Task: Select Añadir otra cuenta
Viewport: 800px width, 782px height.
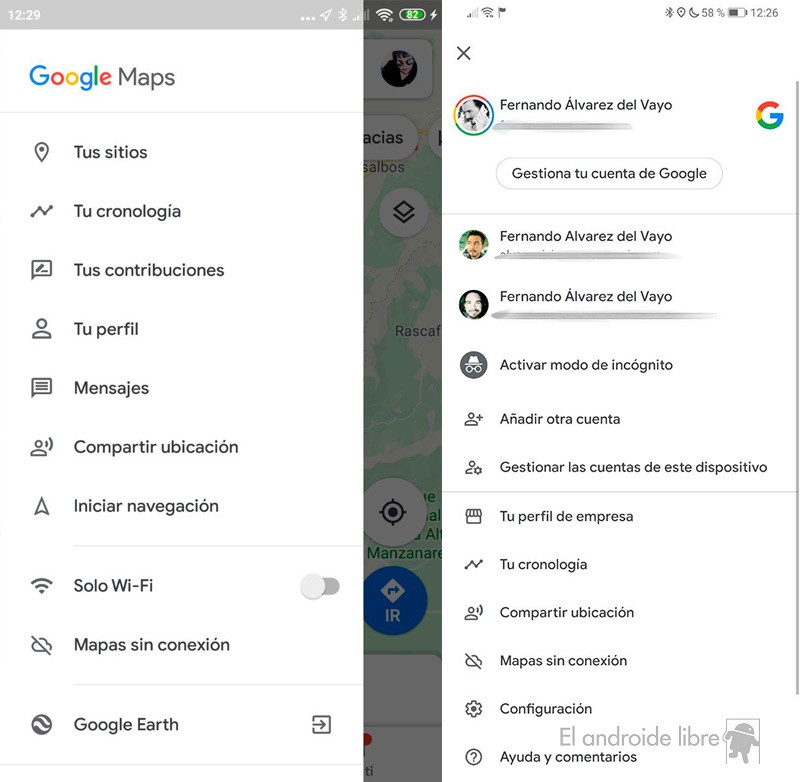Action: tap(559, 419)
